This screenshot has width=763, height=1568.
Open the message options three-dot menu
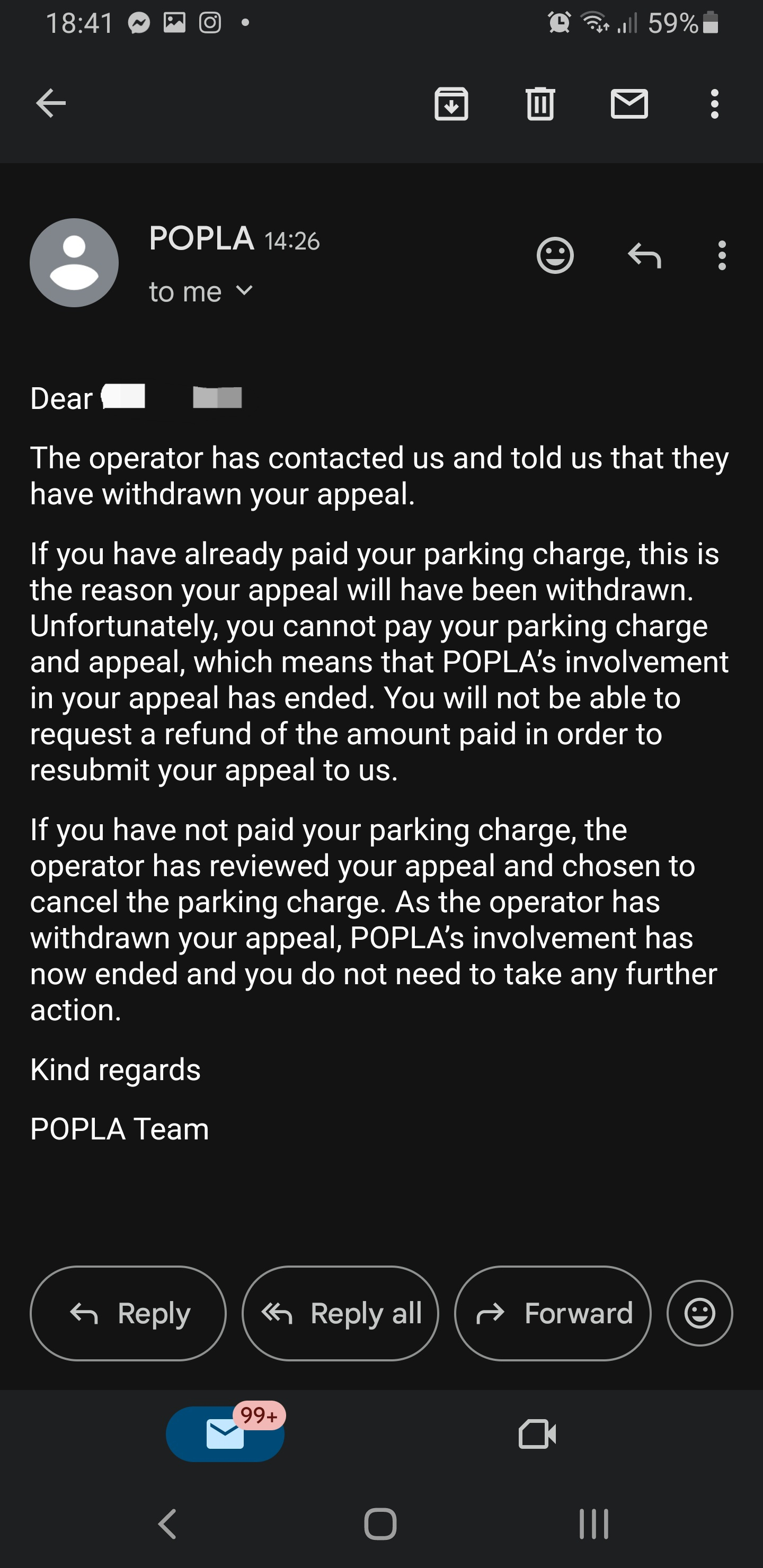[722, 256]
